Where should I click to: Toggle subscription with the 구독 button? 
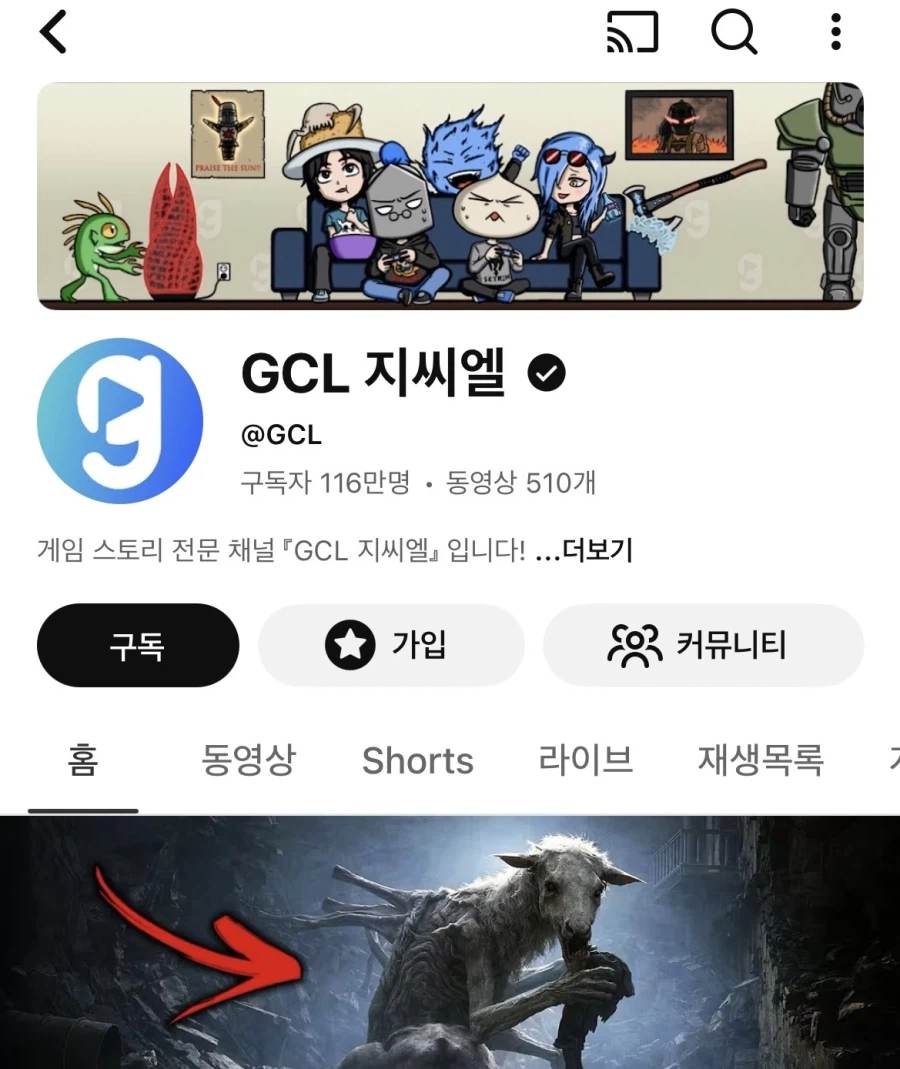pyautogui.click(x=137, y=645)
